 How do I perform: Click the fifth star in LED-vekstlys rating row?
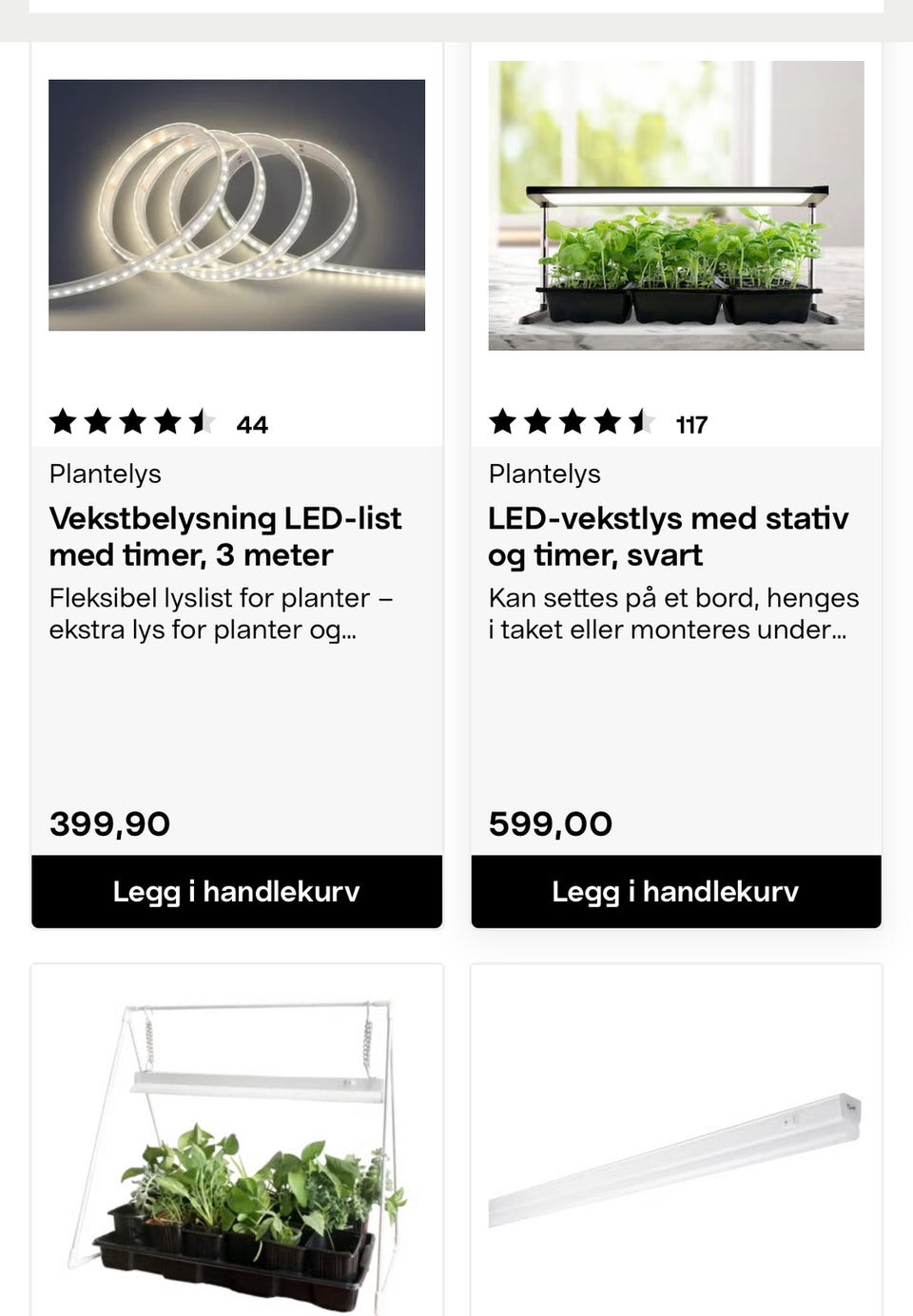(x=642, y=422)
